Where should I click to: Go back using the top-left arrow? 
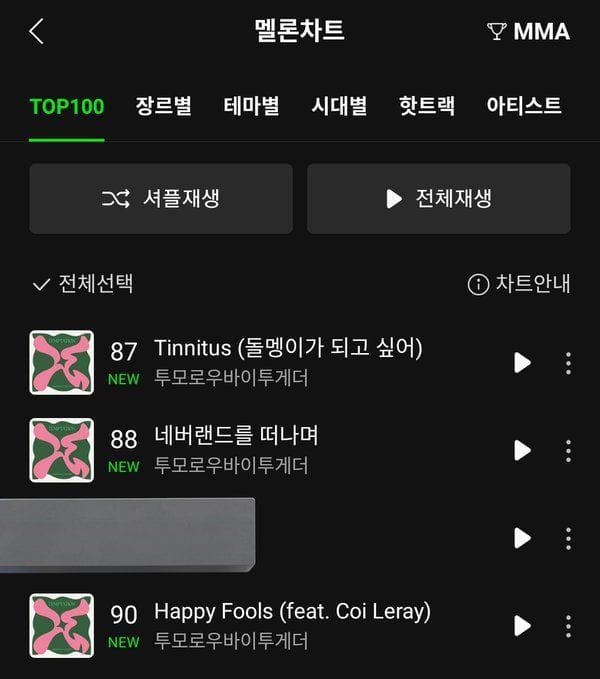point(37,31)
